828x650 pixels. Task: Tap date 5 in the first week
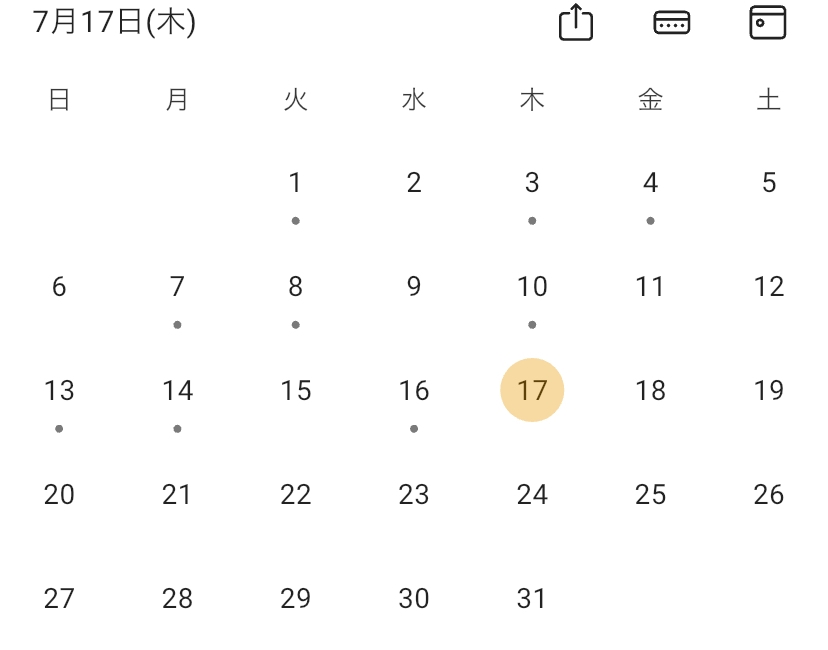tap(768, 183)
